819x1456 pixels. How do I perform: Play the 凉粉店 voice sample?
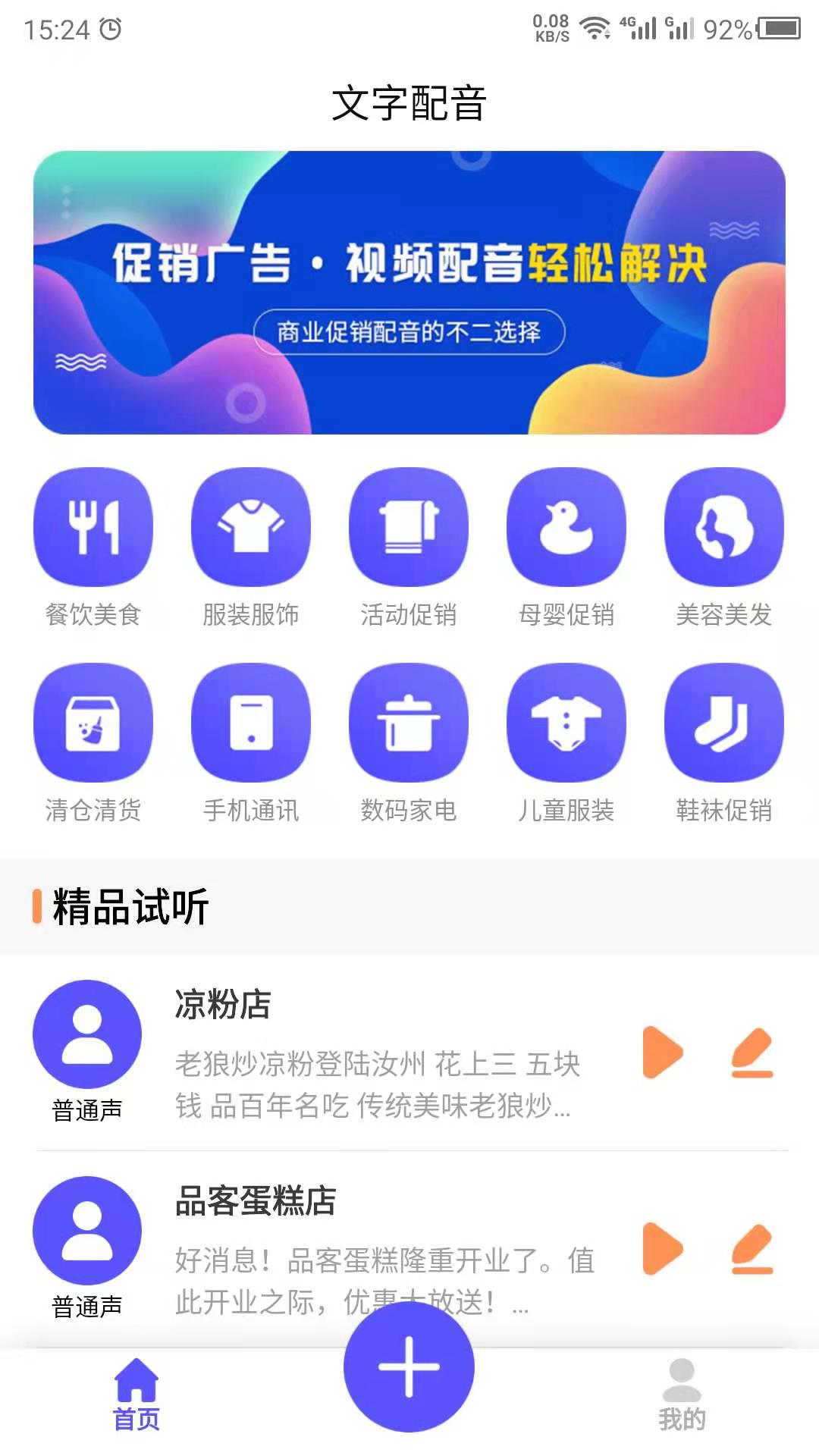[663, 1053]
